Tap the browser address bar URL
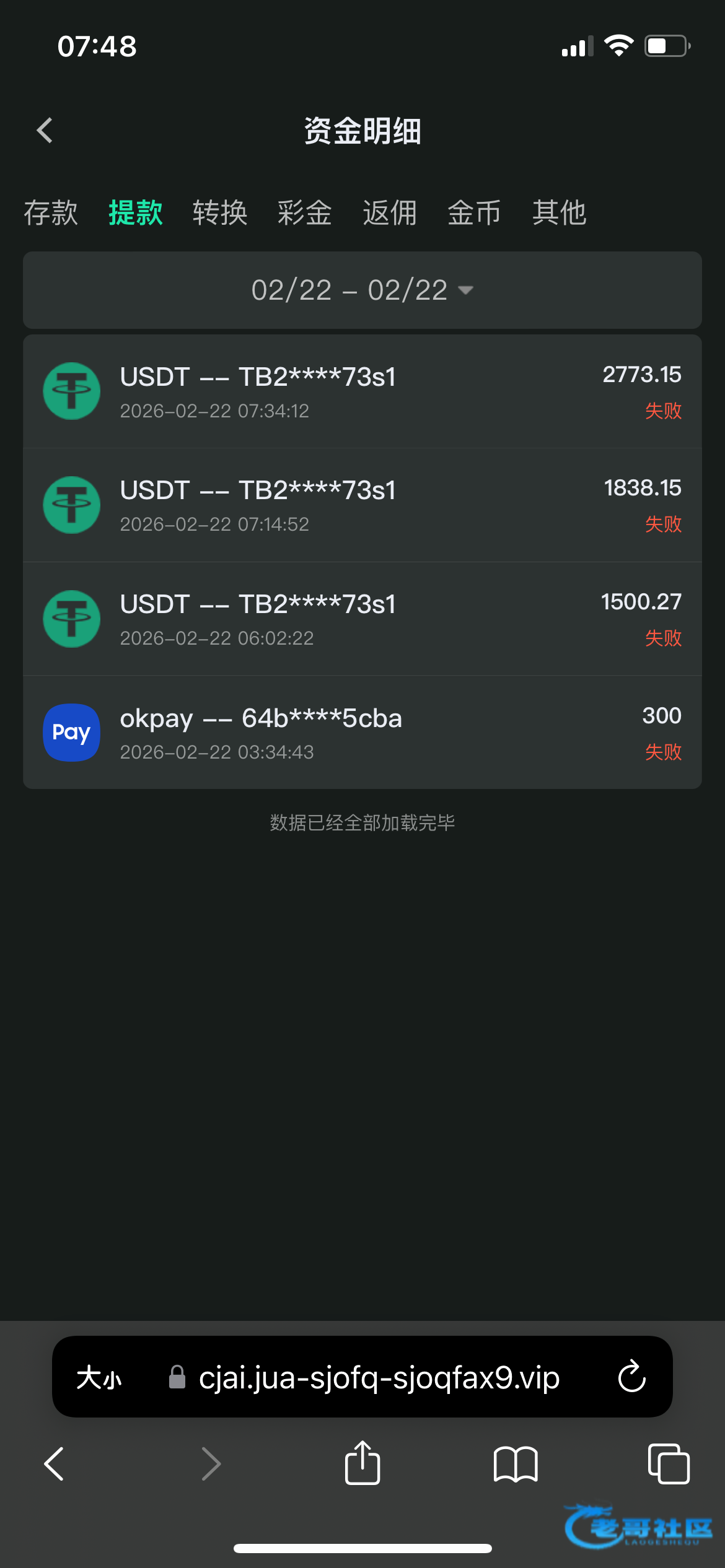 click(x=379, y=1378)
